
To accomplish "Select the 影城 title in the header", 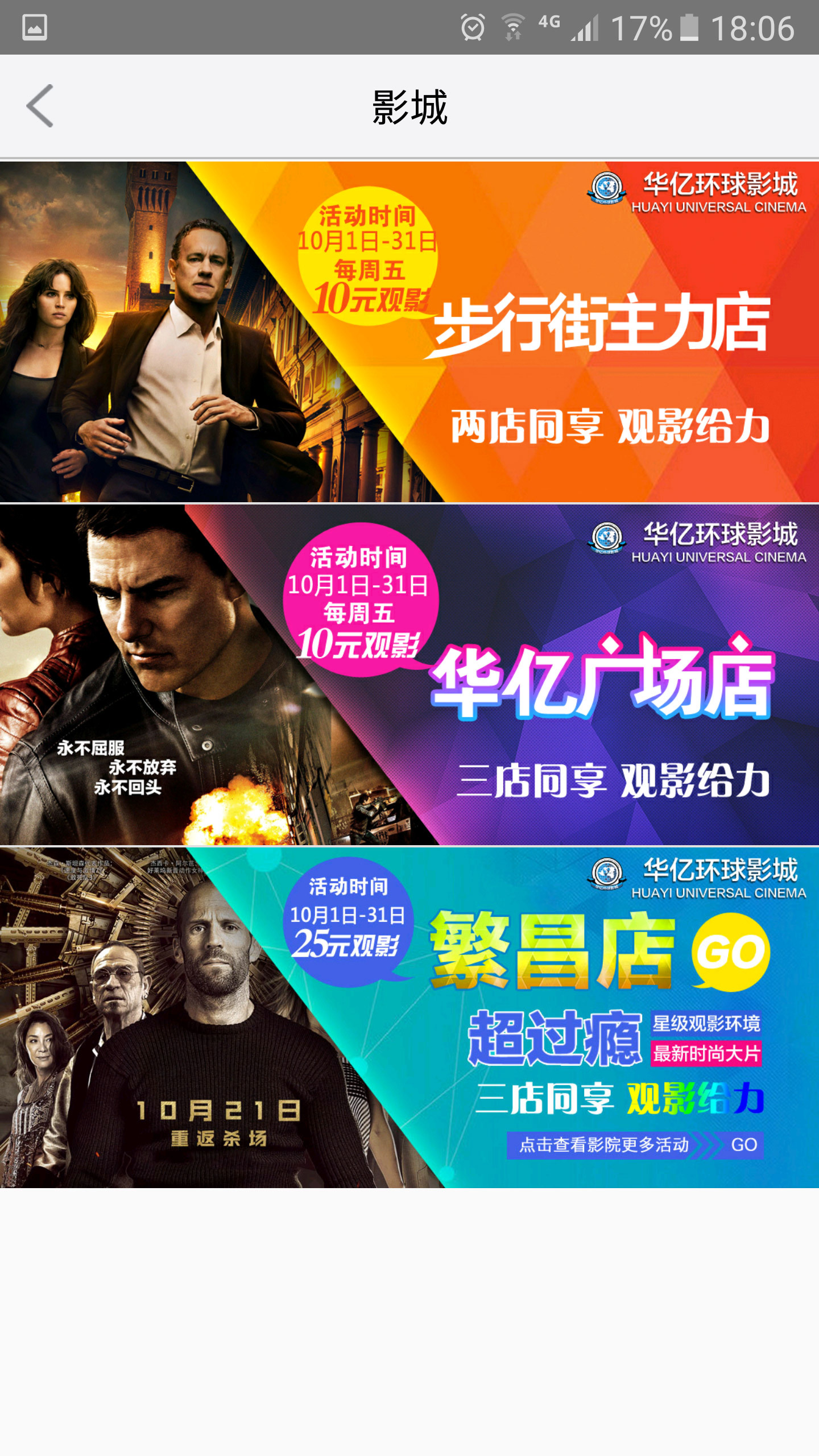I will point(409,106).
